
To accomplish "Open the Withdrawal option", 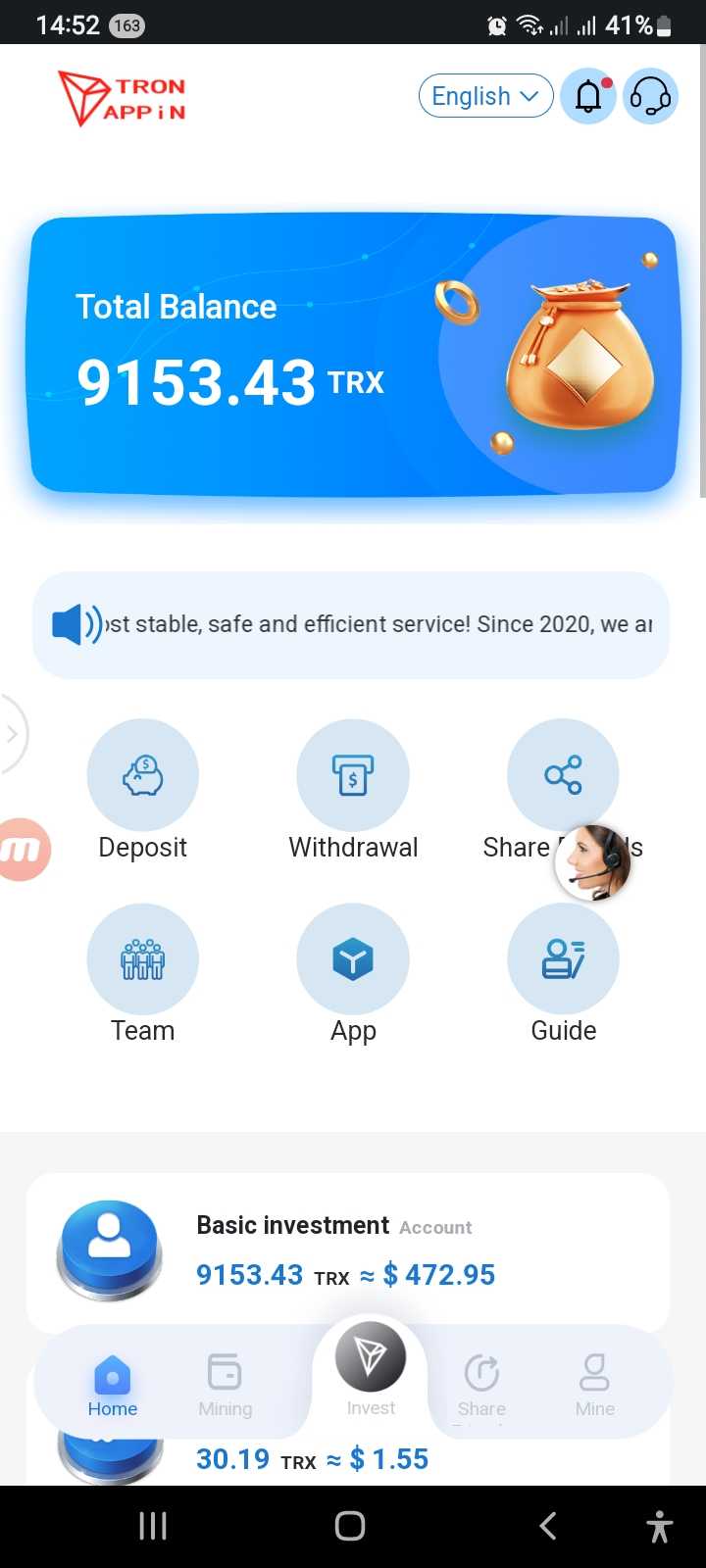I will coord(353,775).
